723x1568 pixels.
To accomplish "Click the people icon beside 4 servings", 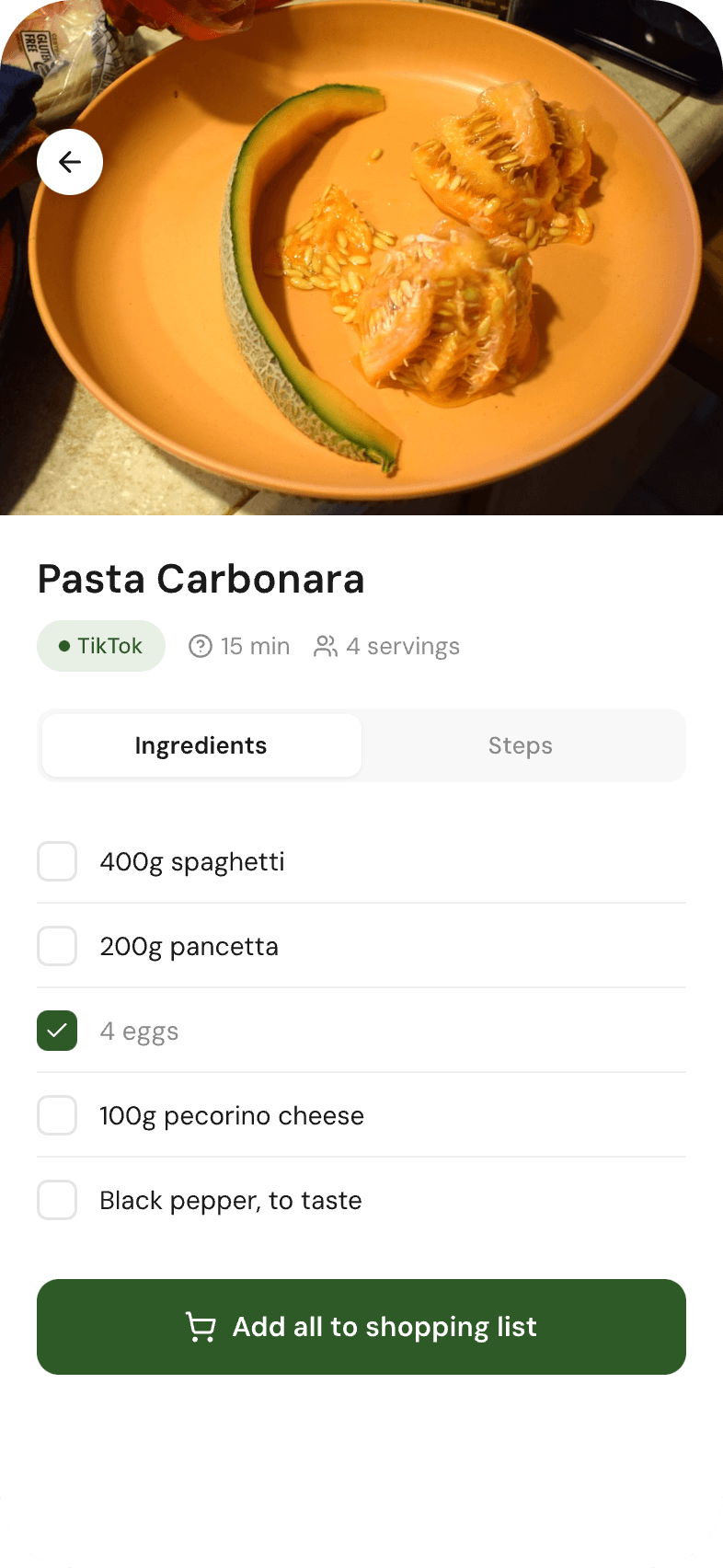I will pos(325,646).
